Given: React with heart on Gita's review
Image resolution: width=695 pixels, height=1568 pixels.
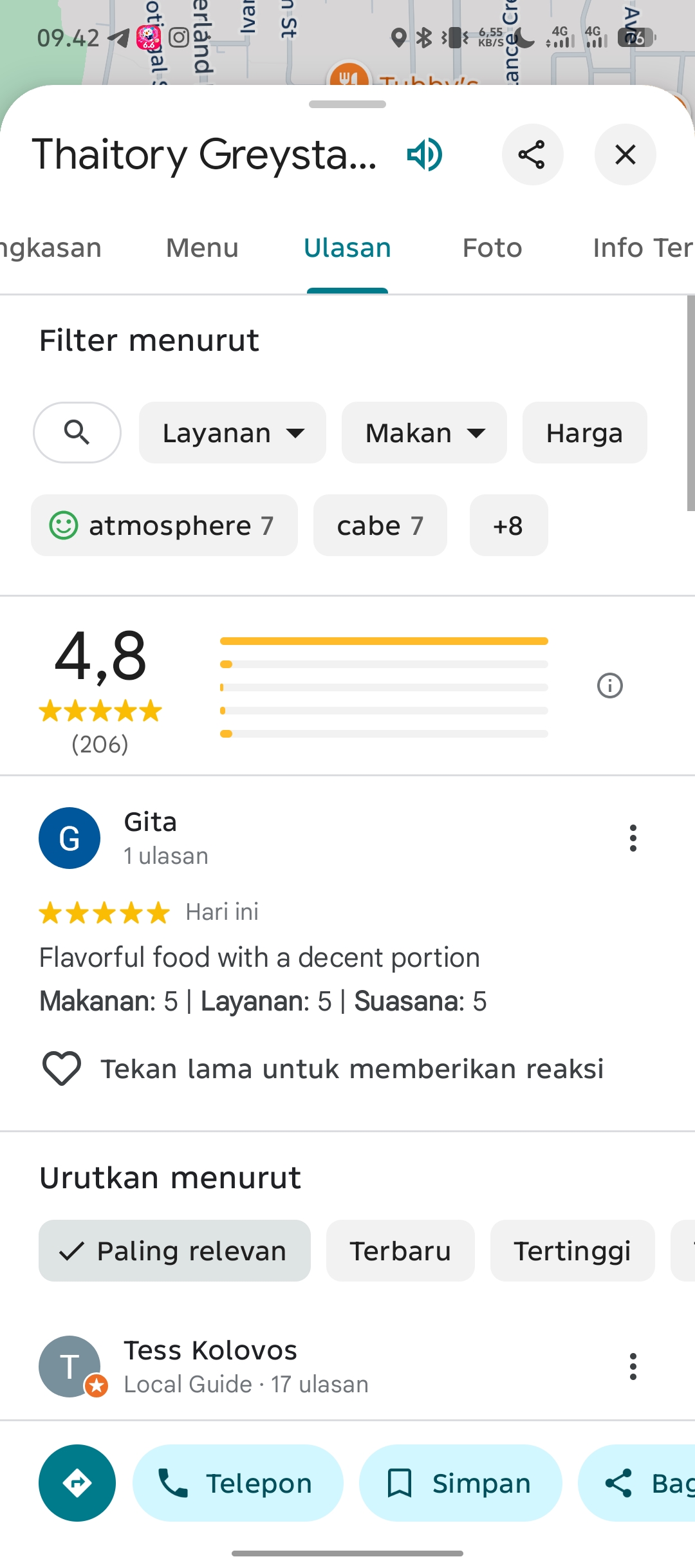Looking at the screenshot, I should [x=62, y=1069].
